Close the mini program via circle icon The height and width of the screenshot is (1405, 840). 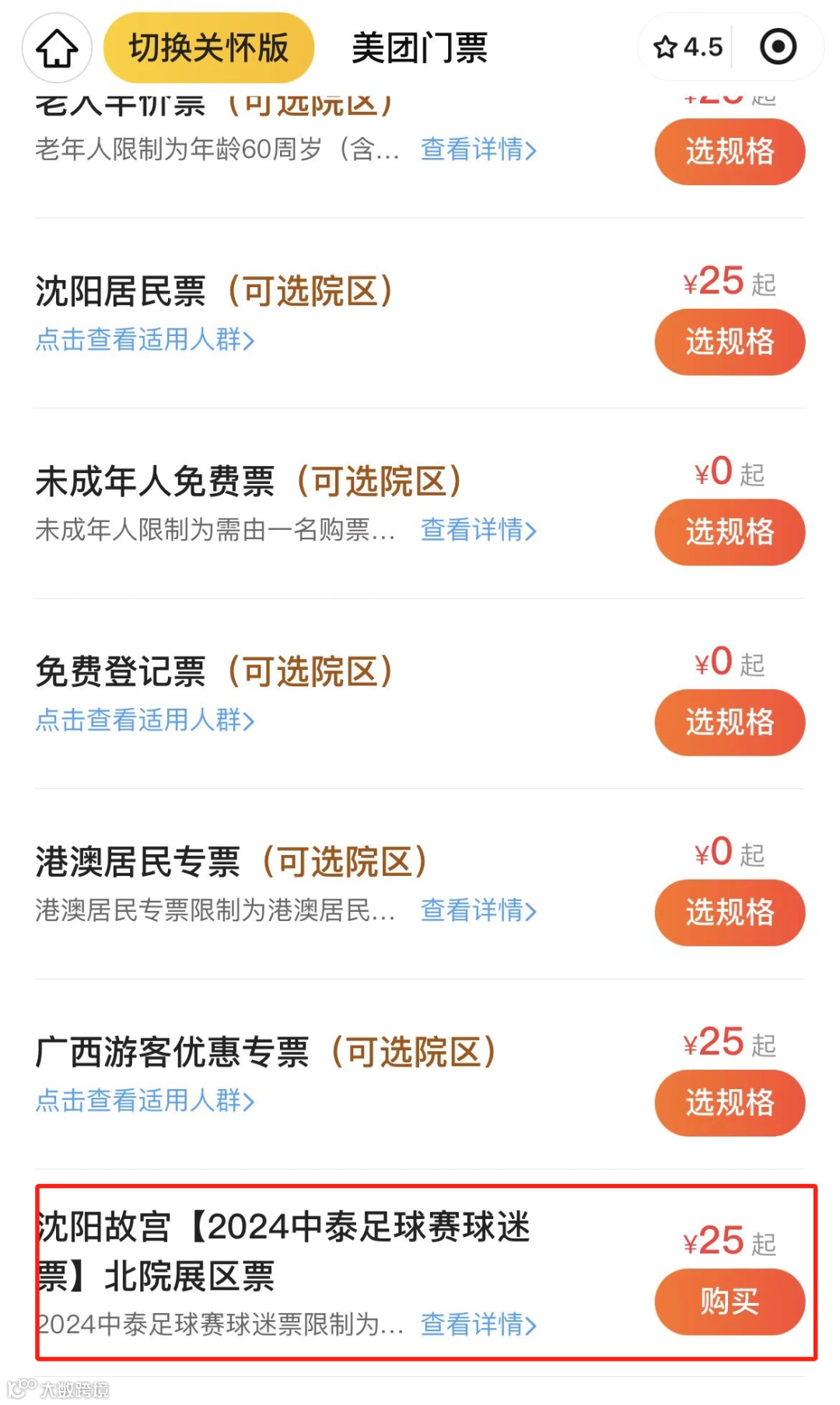tap(778, 47)
